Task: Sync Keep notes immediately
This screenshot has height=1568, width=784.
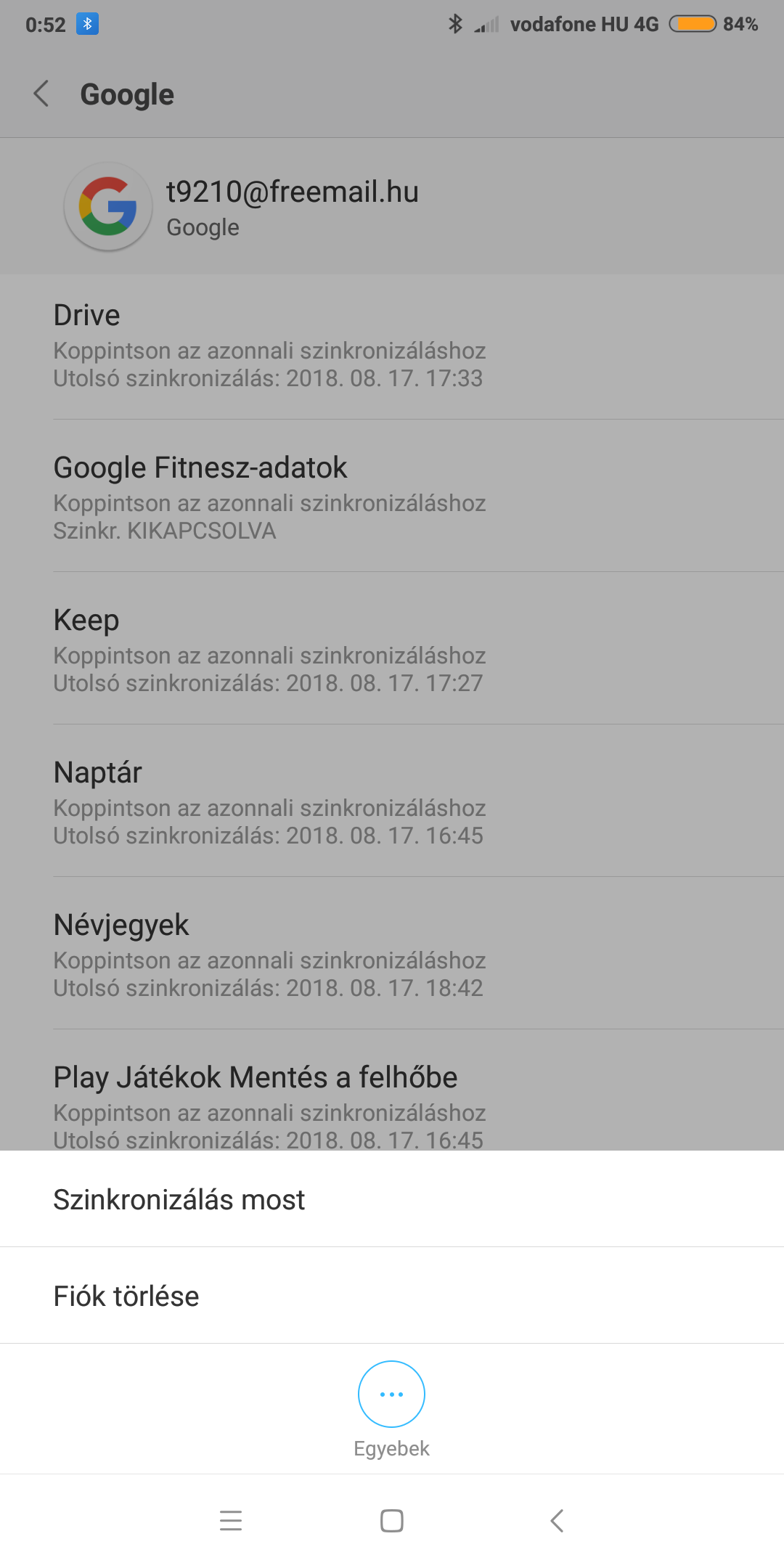Action: pyautogui.click(x=392, y=650)
